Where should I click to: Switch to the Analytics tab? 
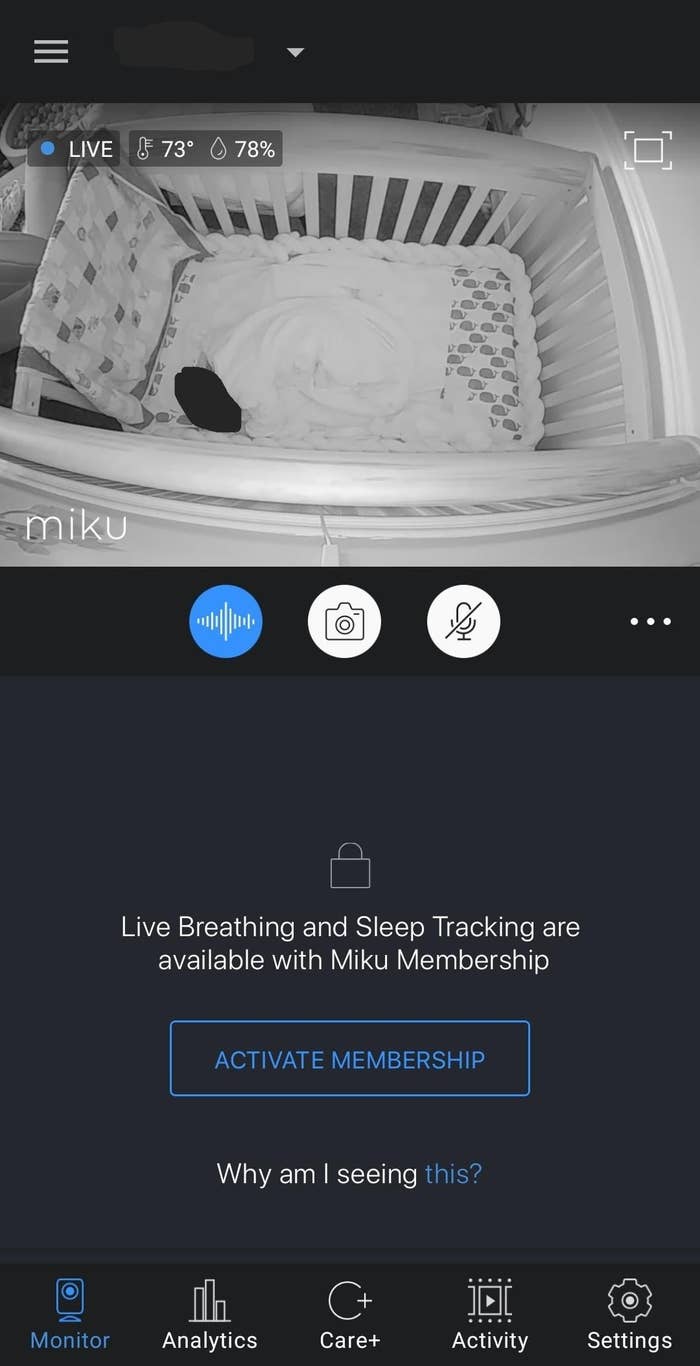click(x=210, y=1314)
